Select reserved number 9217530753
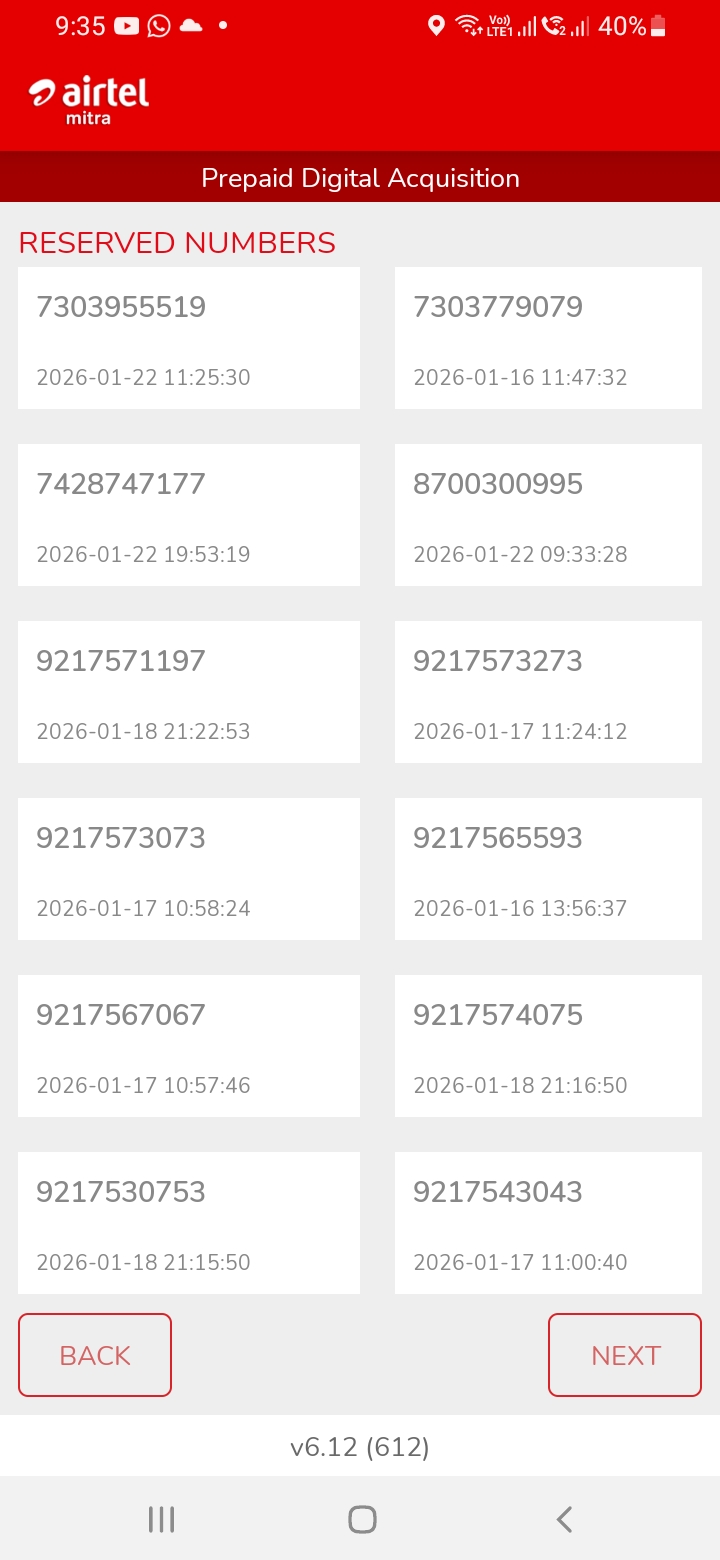Viewport: 720px width, 1560px height. point(188,1223)
